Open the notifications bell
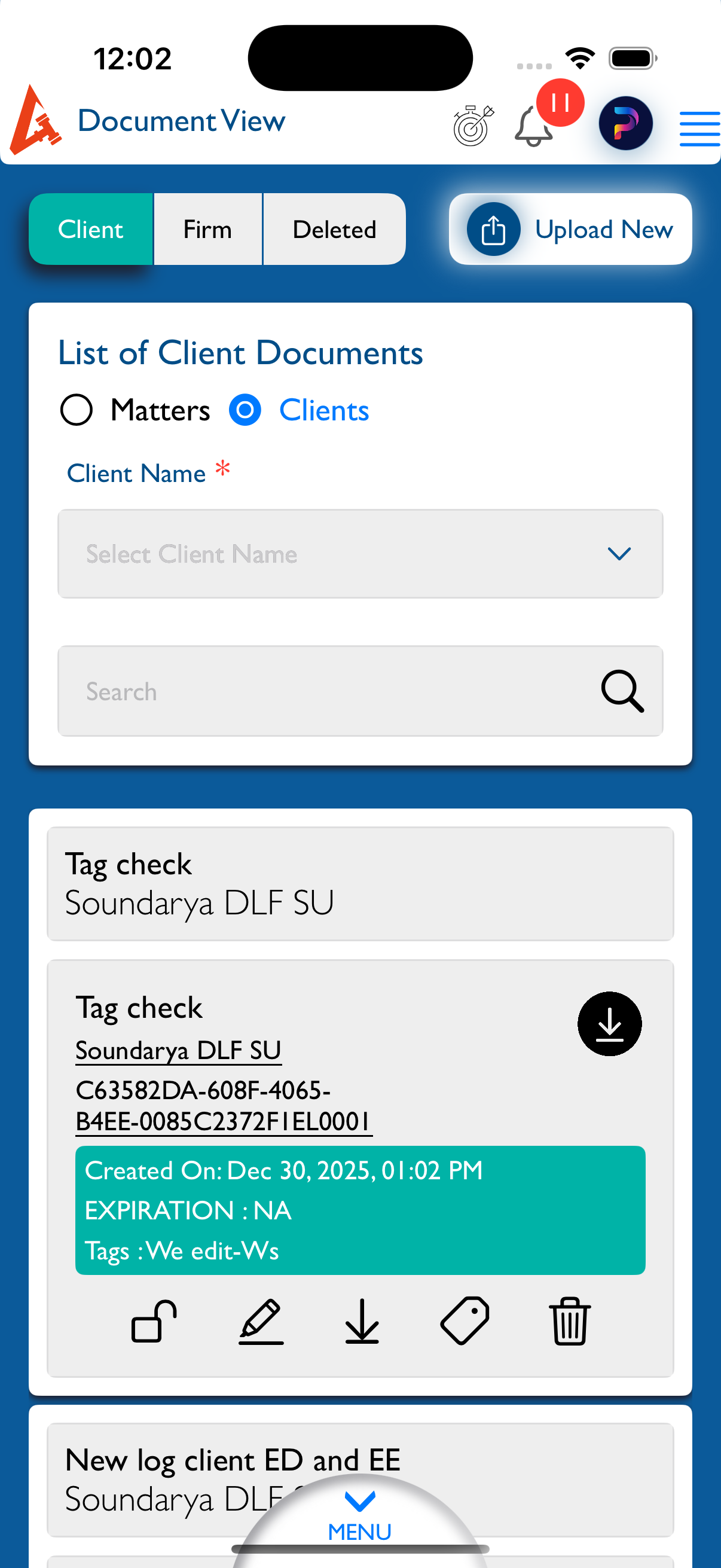The width and height of the screenshot is (721, 1568). [534, 127]
